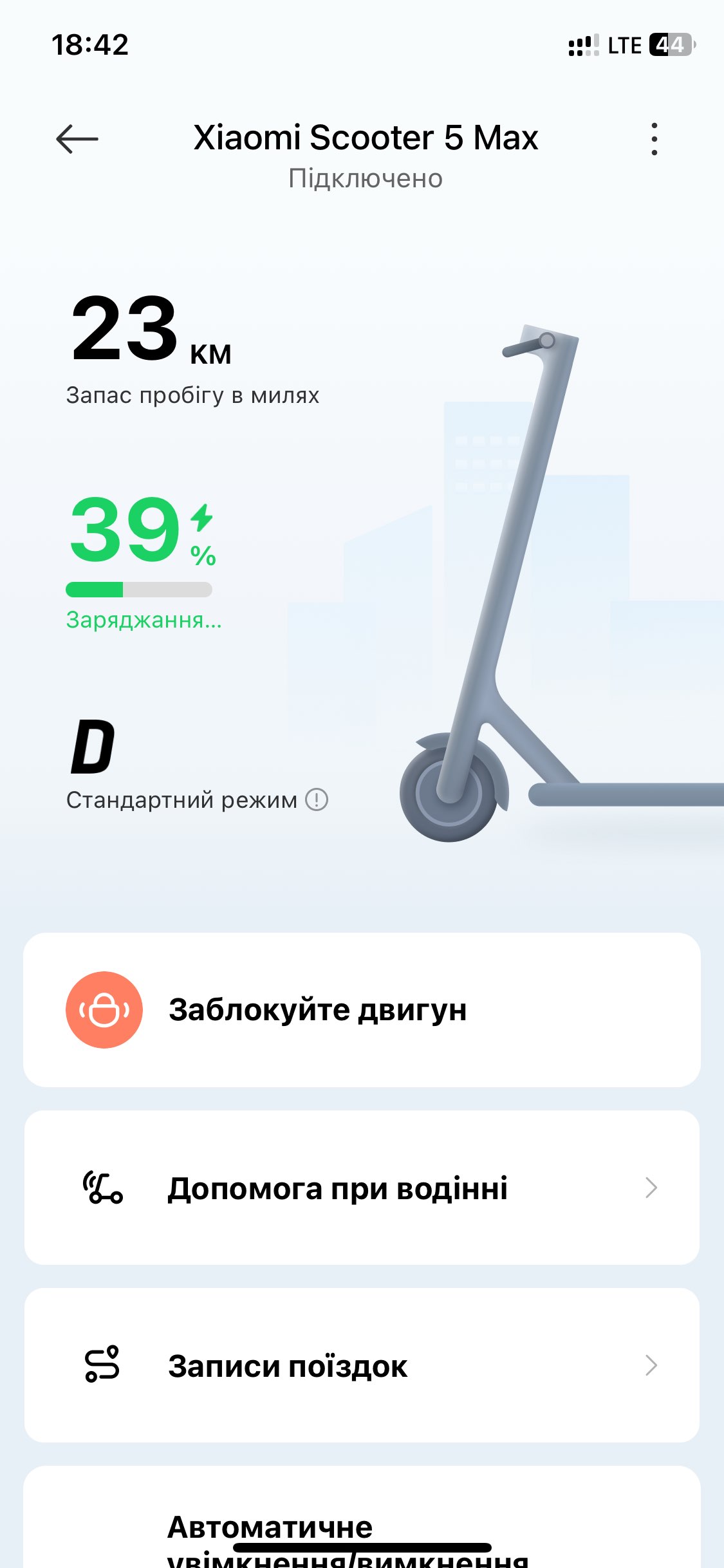Open Автоматичне увімкнення/вимкнення row

click(362, 1532)
